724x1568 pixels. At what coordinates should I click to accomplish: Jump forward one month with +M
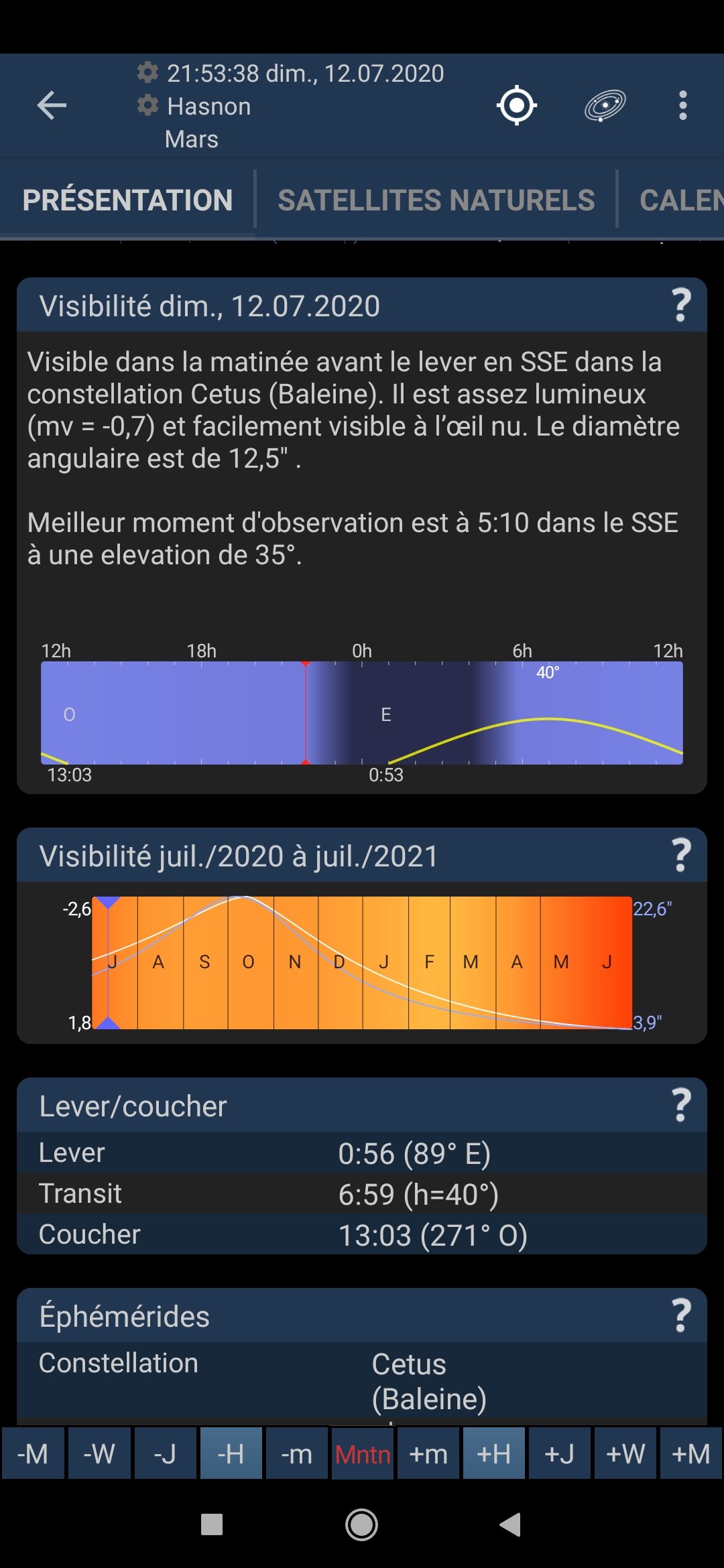[691, 1453]
